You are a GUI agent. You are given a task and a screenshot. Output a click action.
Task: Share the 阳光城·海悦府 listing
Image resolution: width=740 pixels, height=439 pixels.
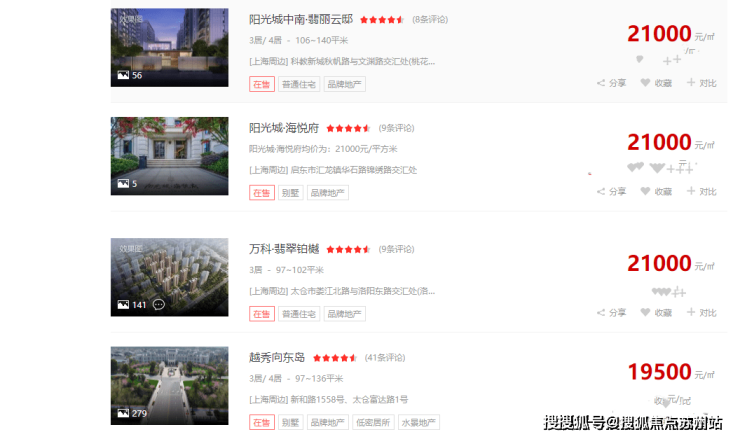pos(611,192)
